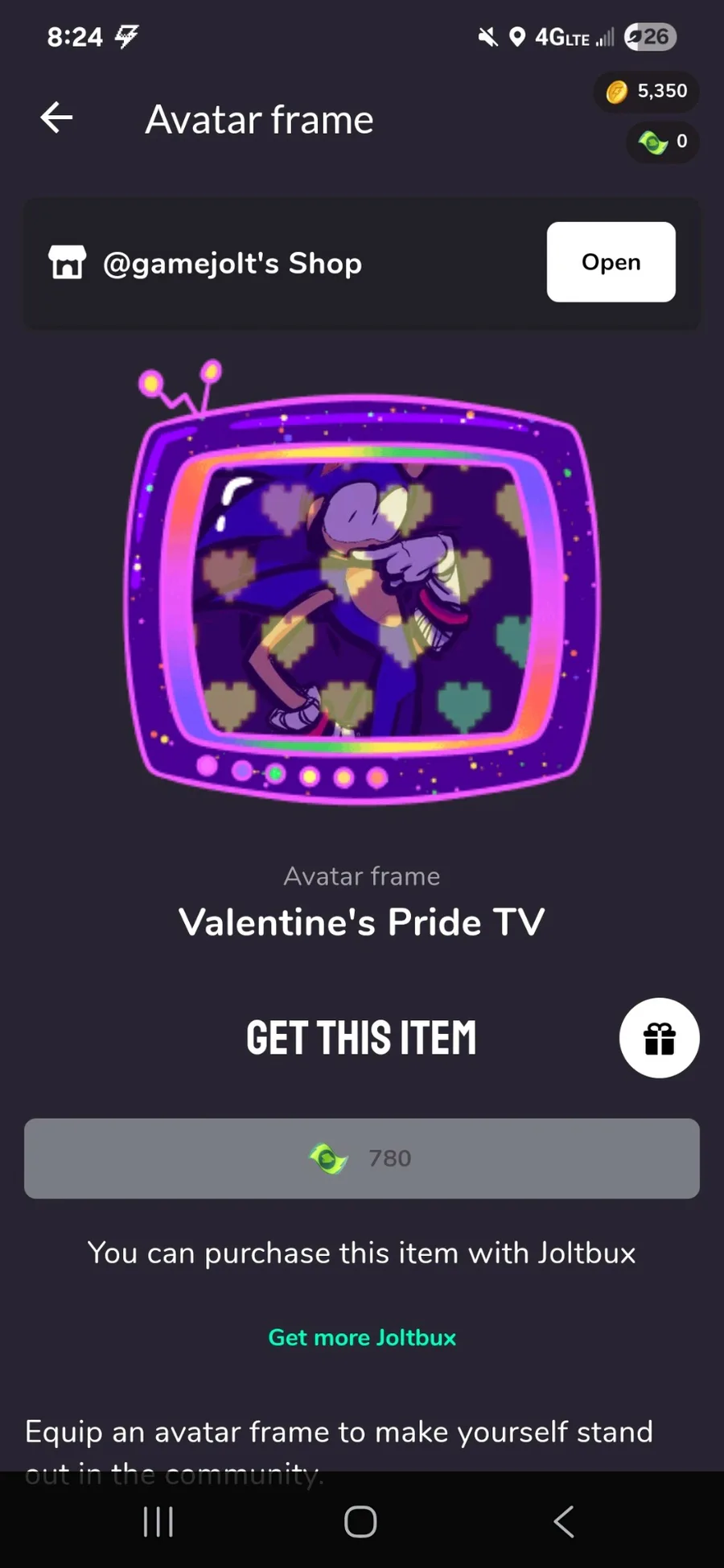Gift this avatar frame
724x1568 pixels.
tap(659, 1038)
